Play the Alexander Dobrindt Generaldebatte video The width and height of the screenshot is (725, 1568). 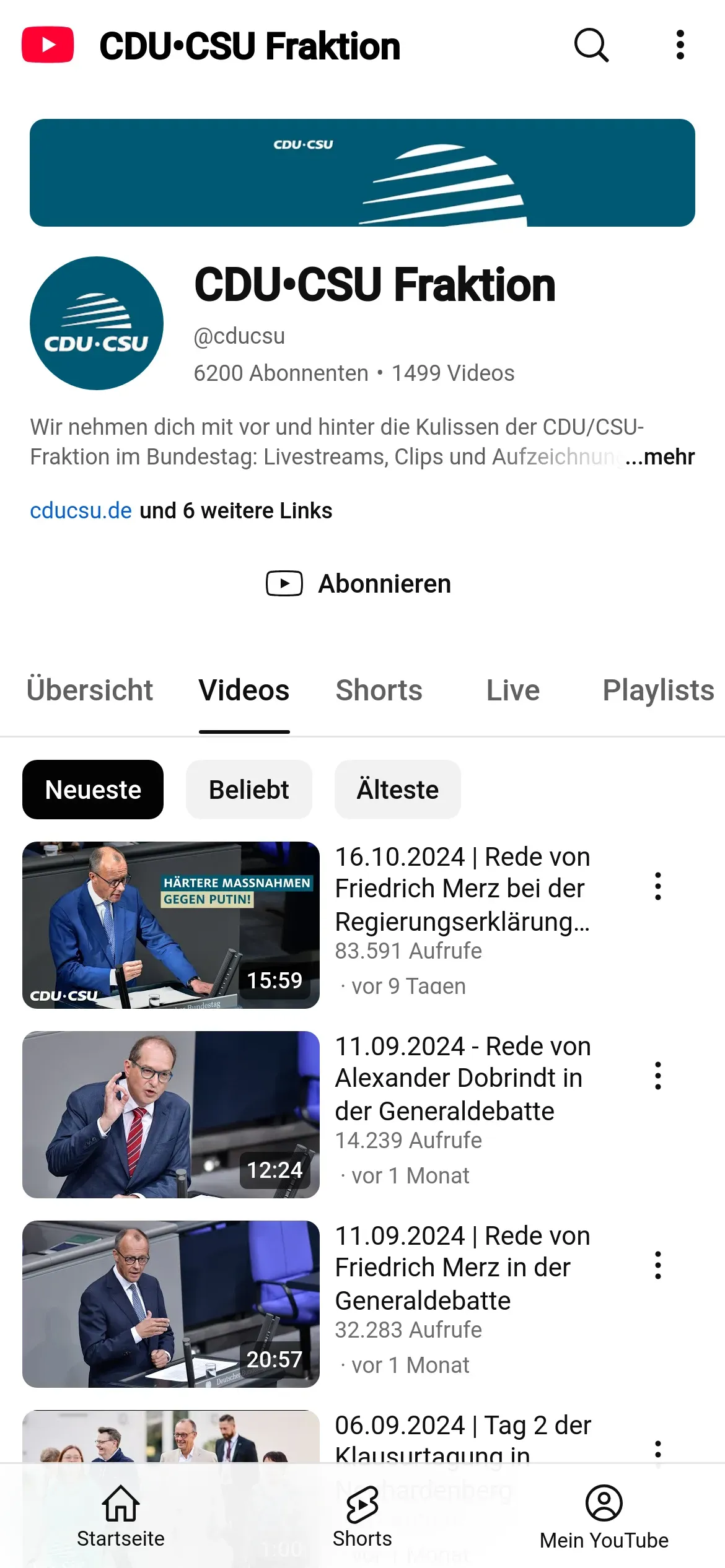pyautogui.click(x=171, y=1114)
